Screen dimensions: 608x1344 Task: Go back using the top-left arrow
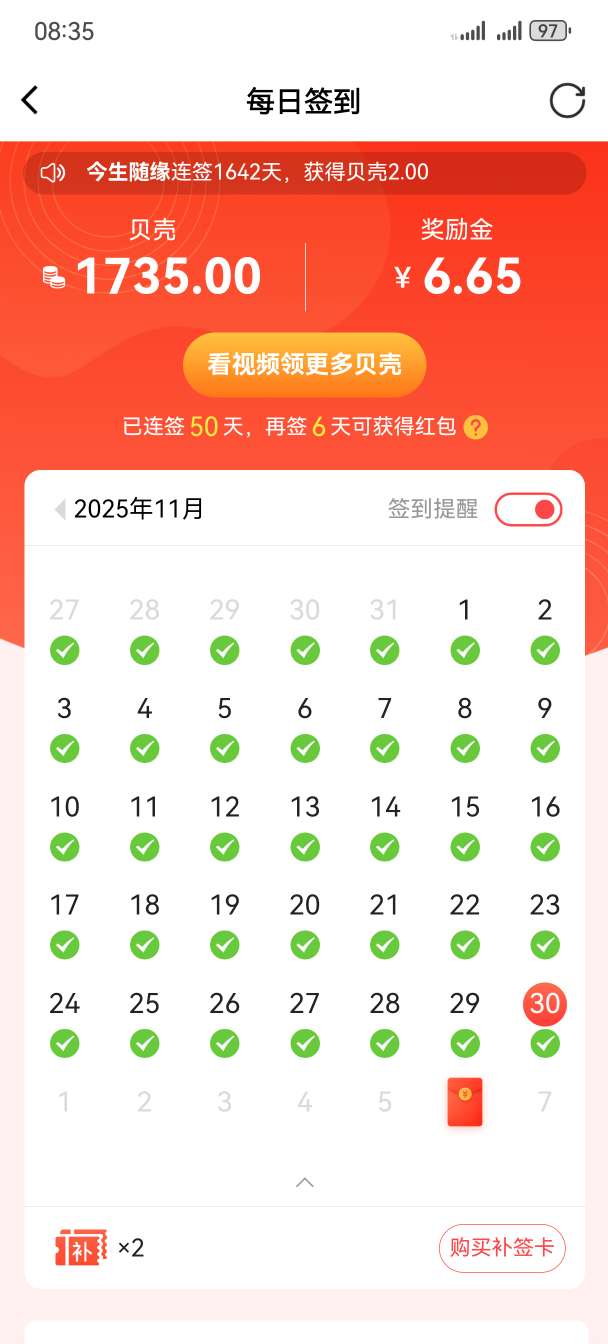pos(30,100)
